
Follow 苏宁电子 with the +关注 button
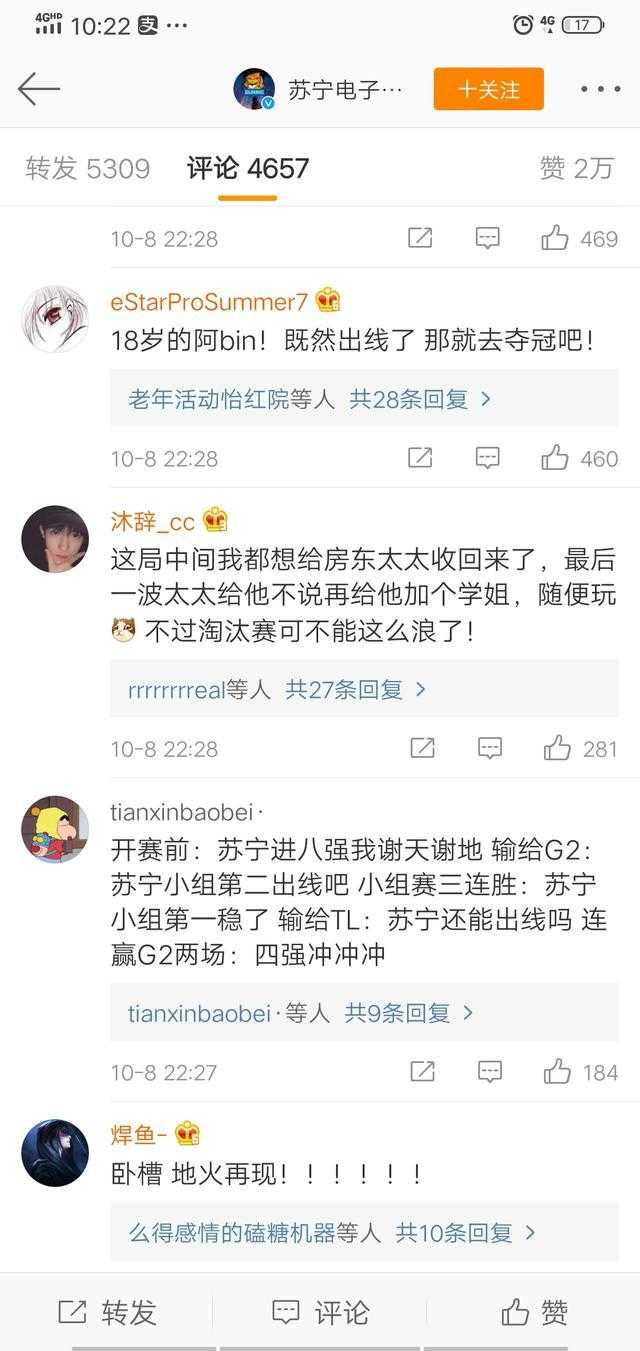[488, 89]
